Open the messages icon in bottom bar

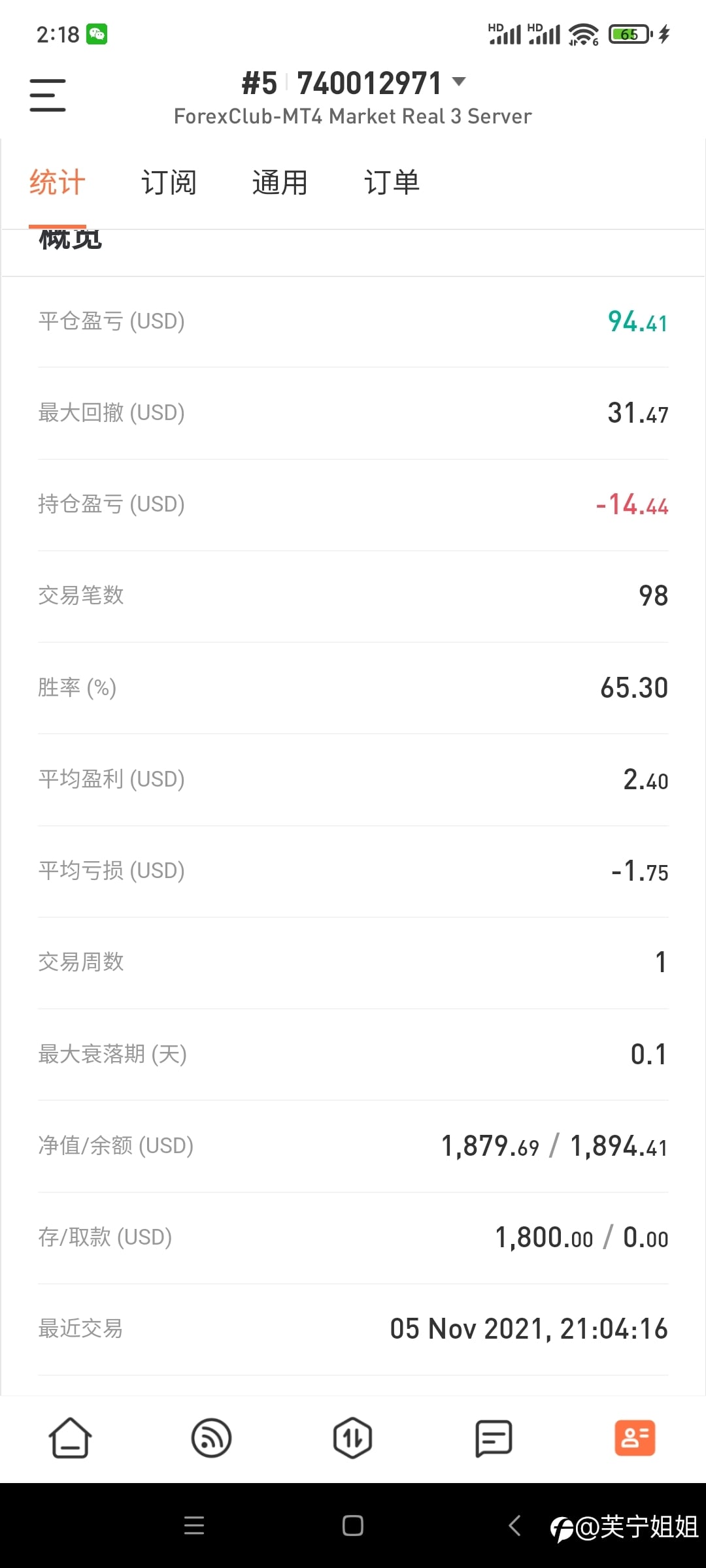click(x=494, y=1438)
